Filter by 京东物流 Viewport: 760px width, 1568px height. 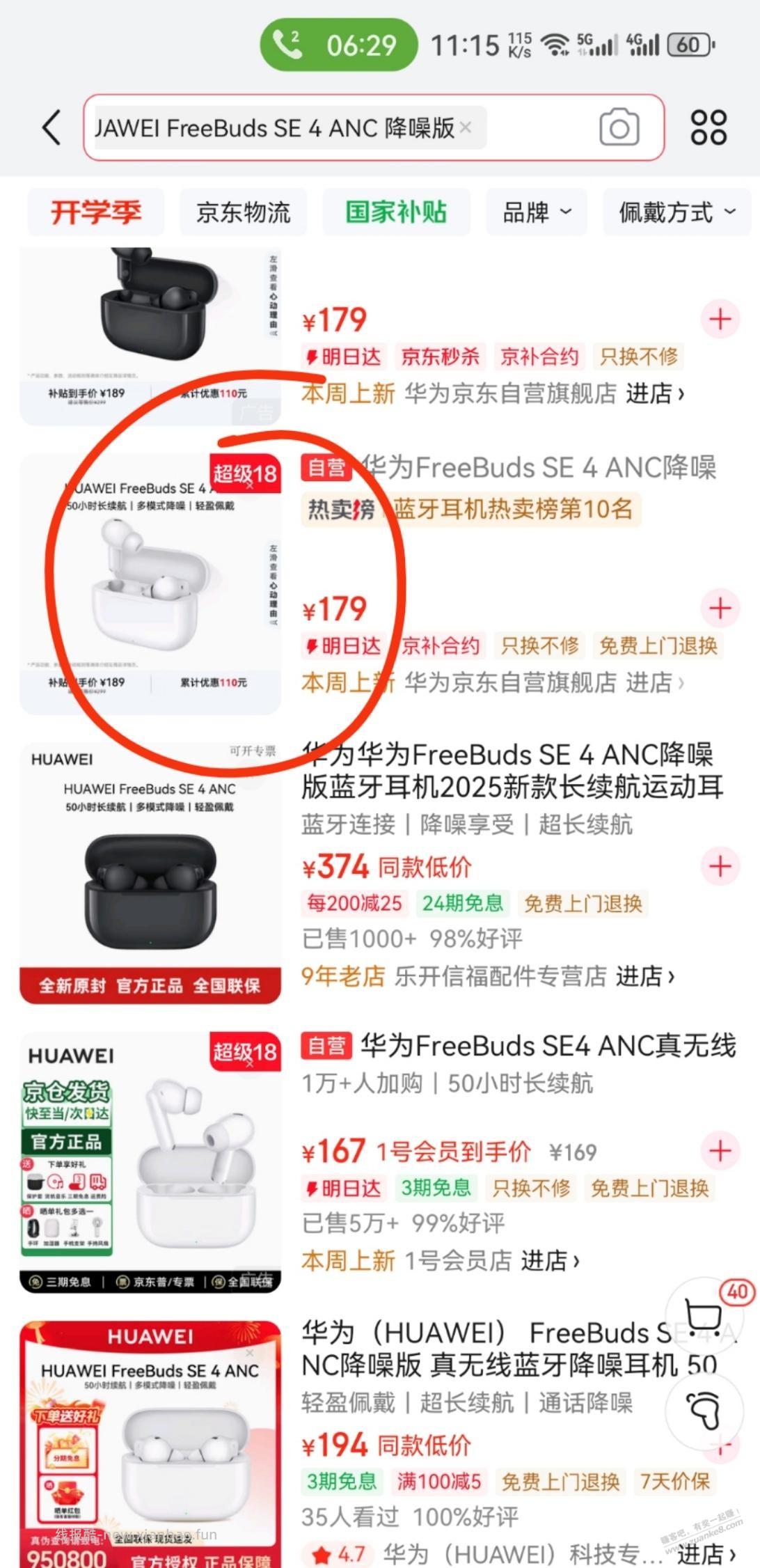click(243, 212)
